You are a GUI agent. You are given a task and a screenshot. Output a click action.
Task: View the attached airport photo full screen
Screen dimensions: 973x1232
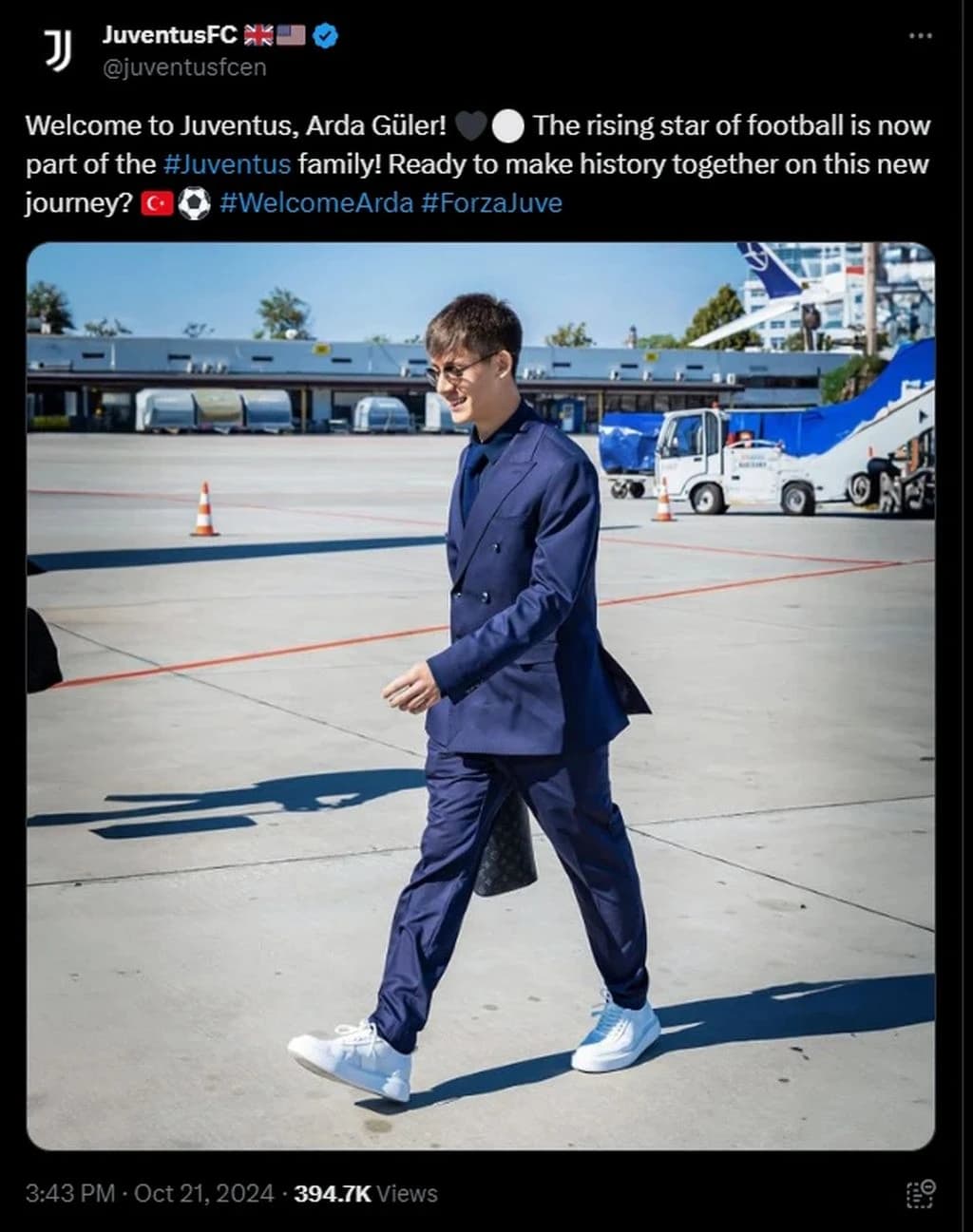pos(480,695)
